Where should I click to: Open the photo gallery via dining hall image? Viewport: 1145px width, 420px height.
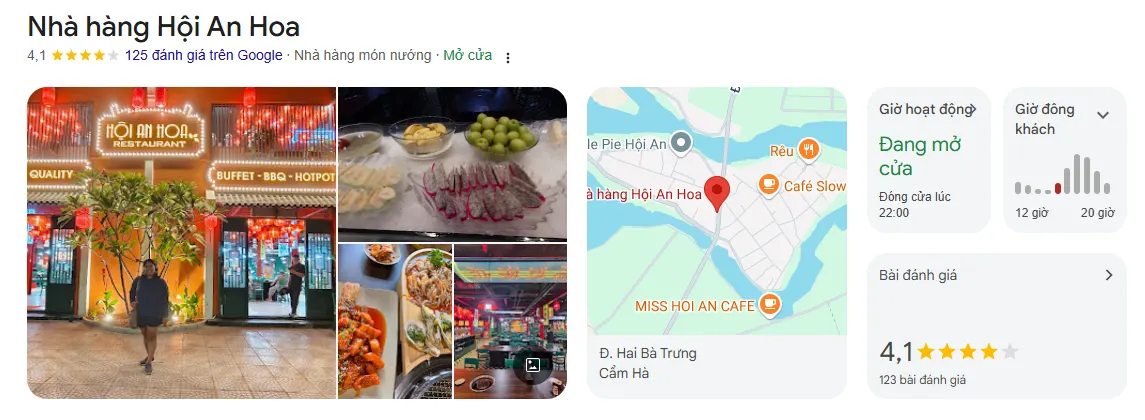tap(510, 322)
